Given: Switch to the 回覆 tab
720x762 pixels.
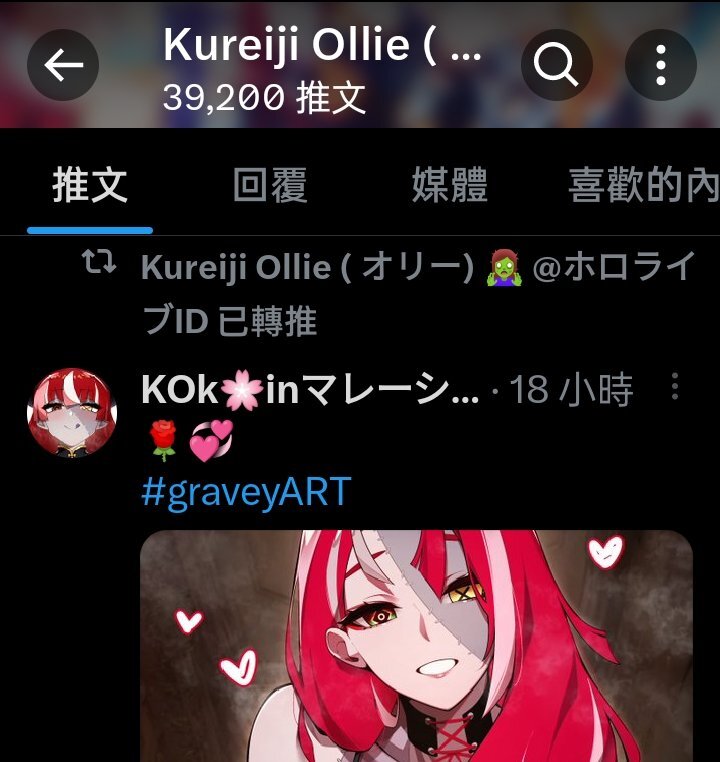Looking at the screenshot, I should pyautogui.click(x=269, y=186).
